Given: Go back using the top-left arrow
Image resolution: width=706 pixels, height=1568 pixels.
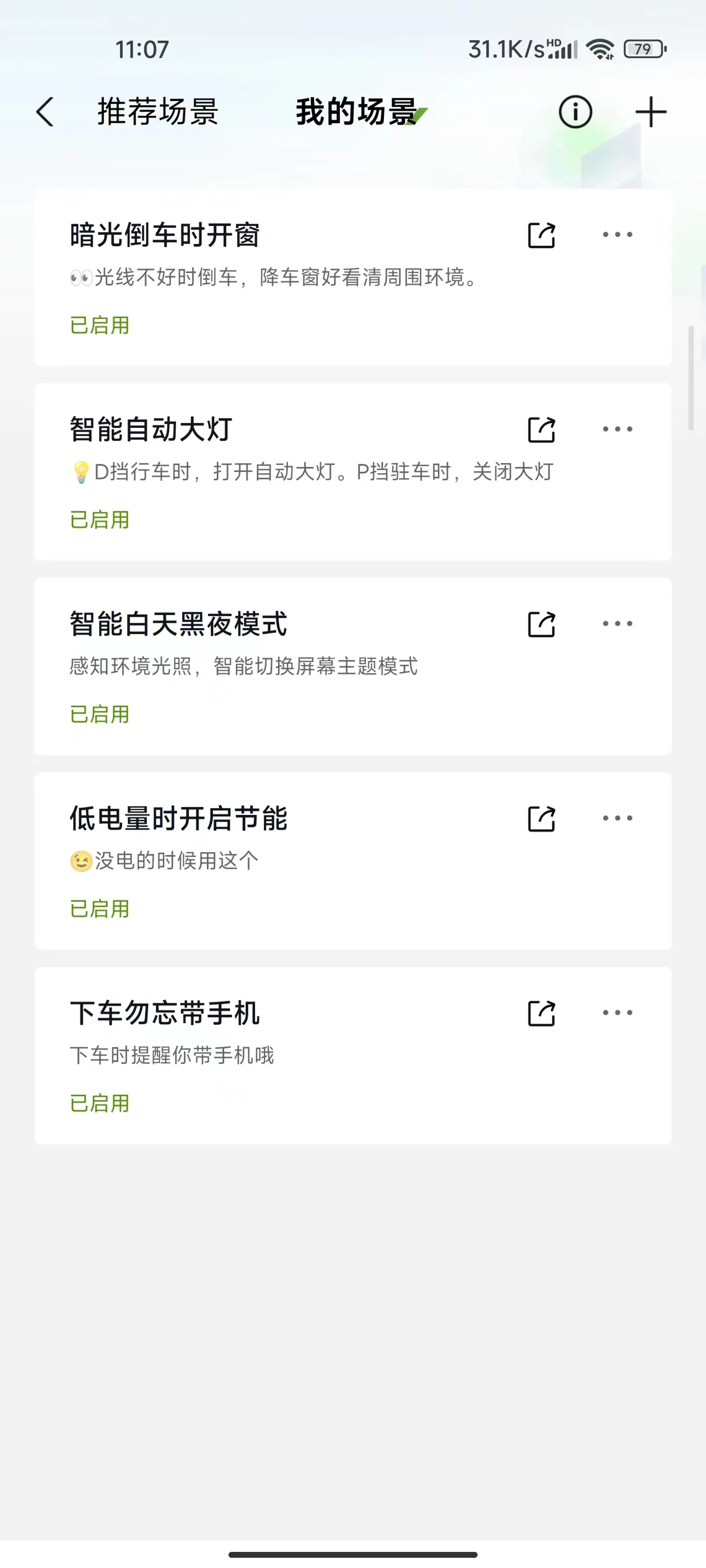Looking at the screenshot, I should point(45,112).
